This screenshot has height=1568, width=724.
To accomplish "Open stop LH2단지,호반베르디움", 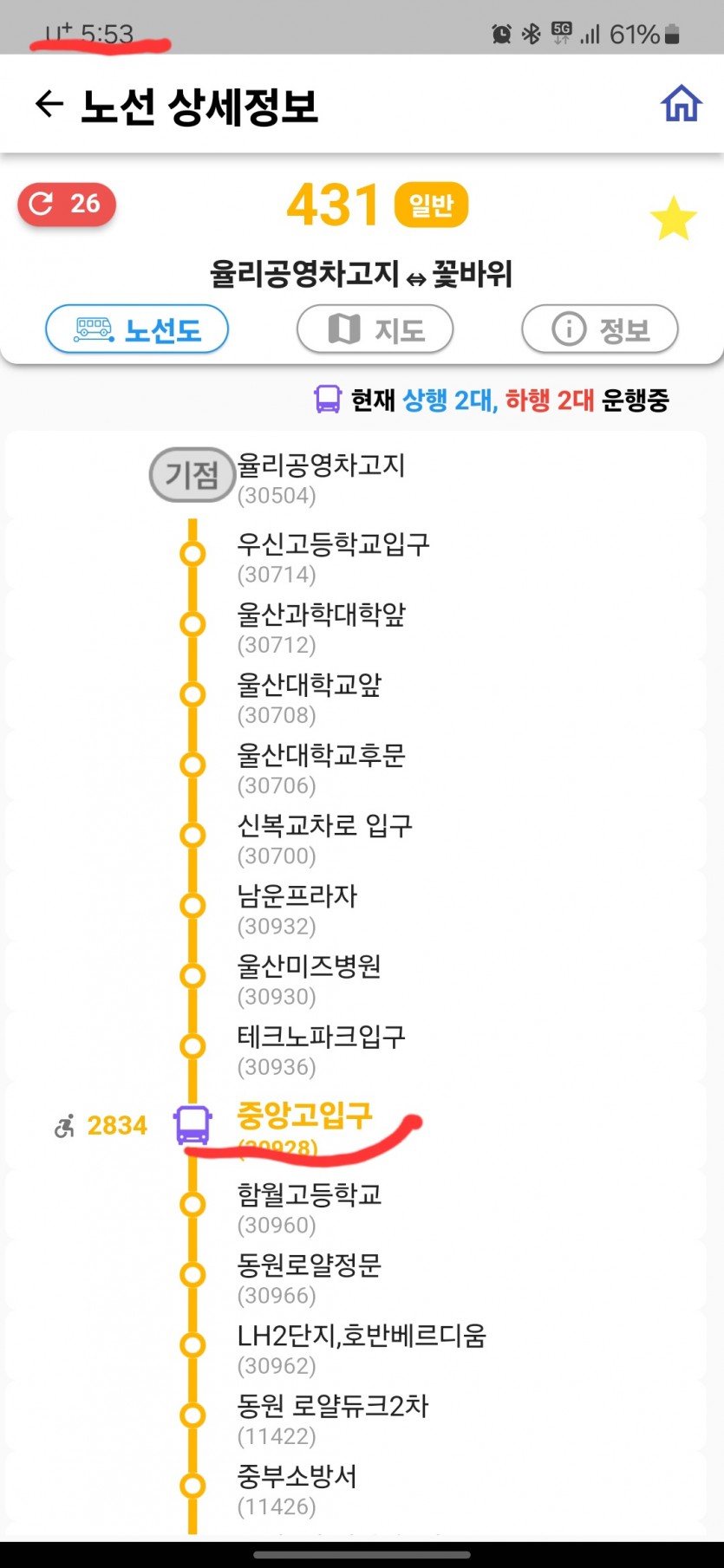I will click(361, 1347).
